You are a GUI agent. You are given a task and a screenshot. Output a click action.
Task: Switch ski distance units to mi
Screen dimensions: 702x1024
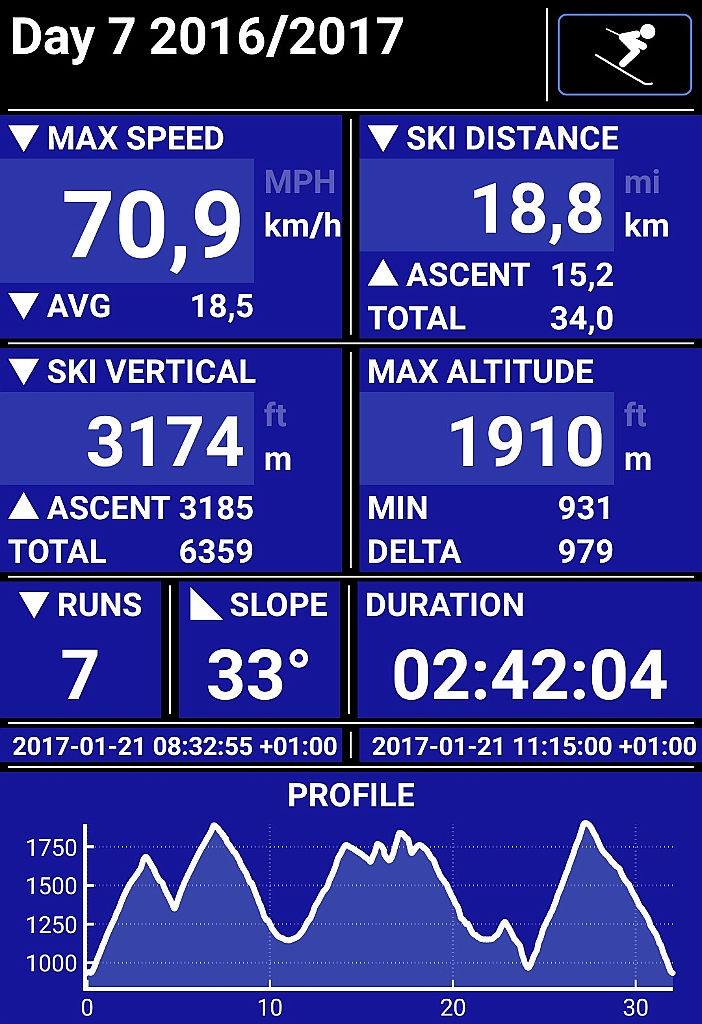click(644, 183)
